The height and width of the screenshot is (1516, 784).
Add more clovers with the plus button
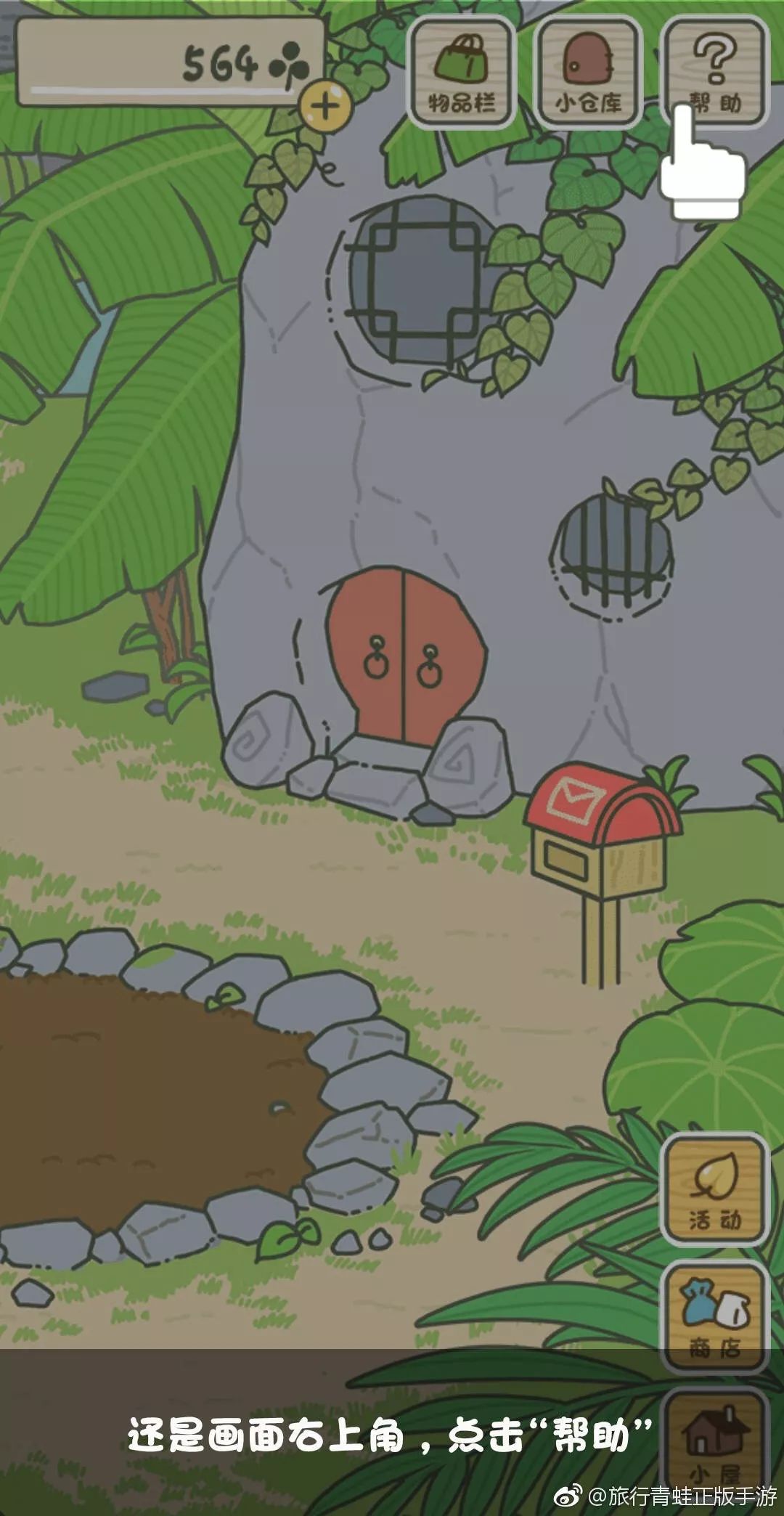pyautogui.click(x=324, y=107)
